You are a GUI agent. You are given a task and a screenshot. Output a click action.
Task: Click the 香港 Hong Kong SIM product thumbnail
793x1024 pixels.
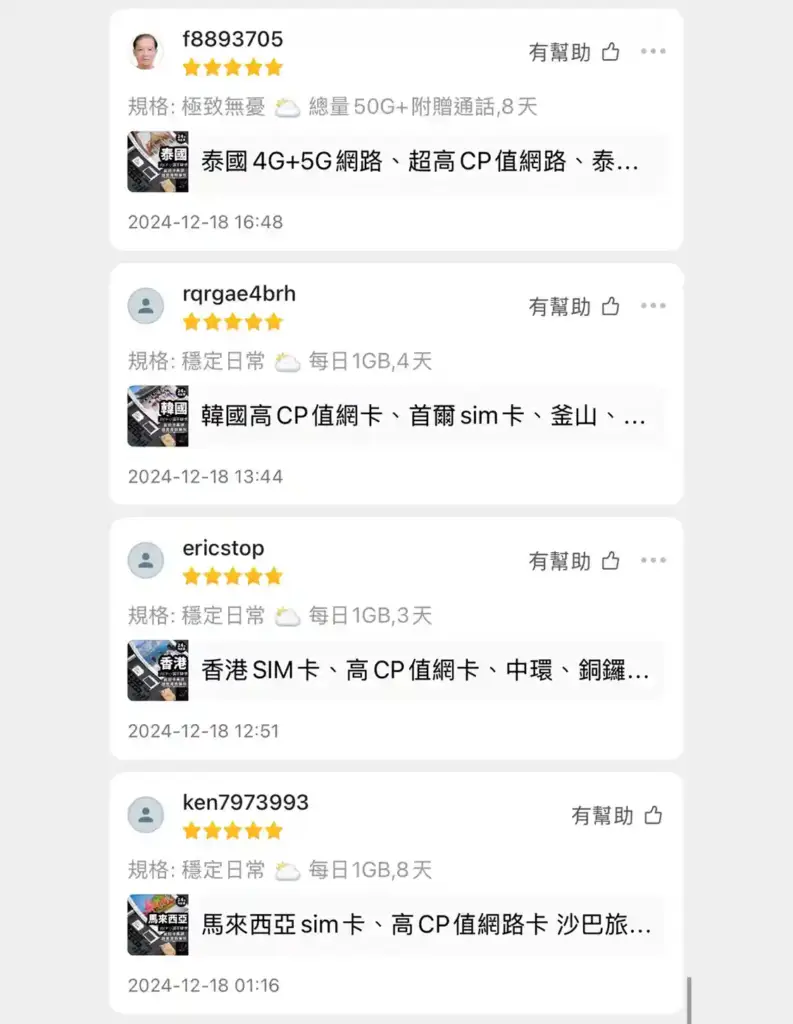tap(158, 671)
